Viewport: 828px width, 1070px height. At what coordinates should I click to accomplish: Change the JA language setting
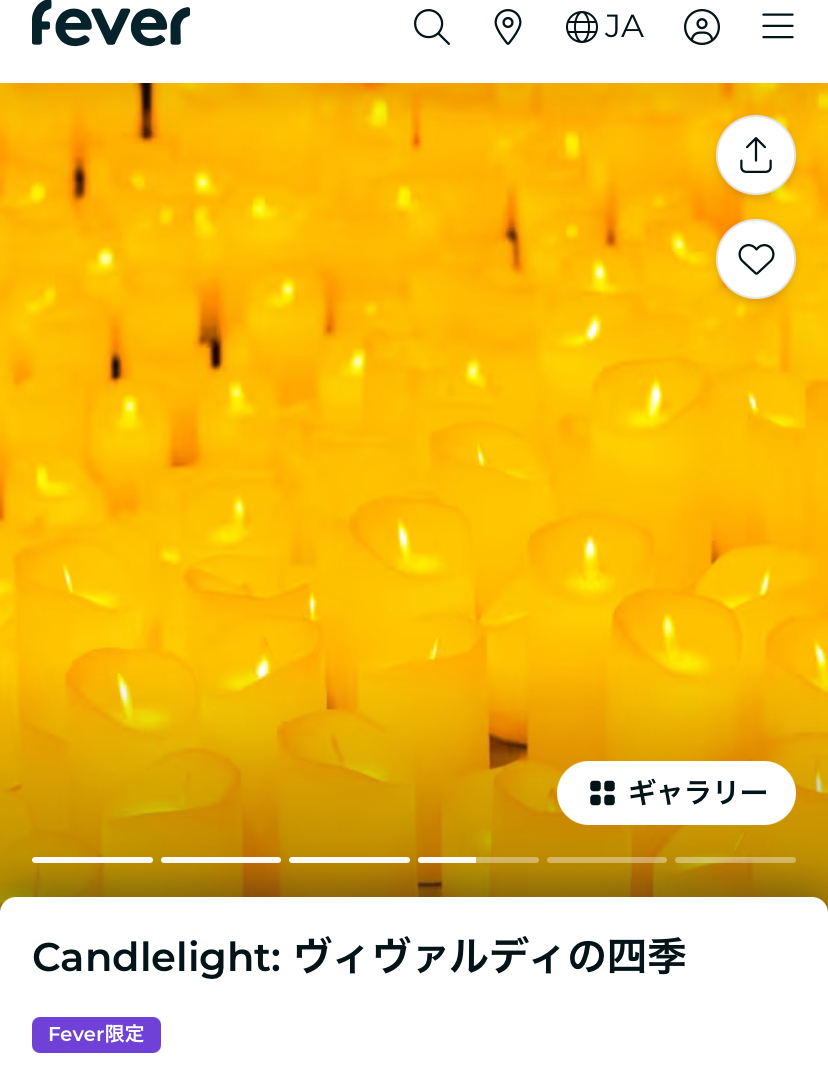click(604, 27)
